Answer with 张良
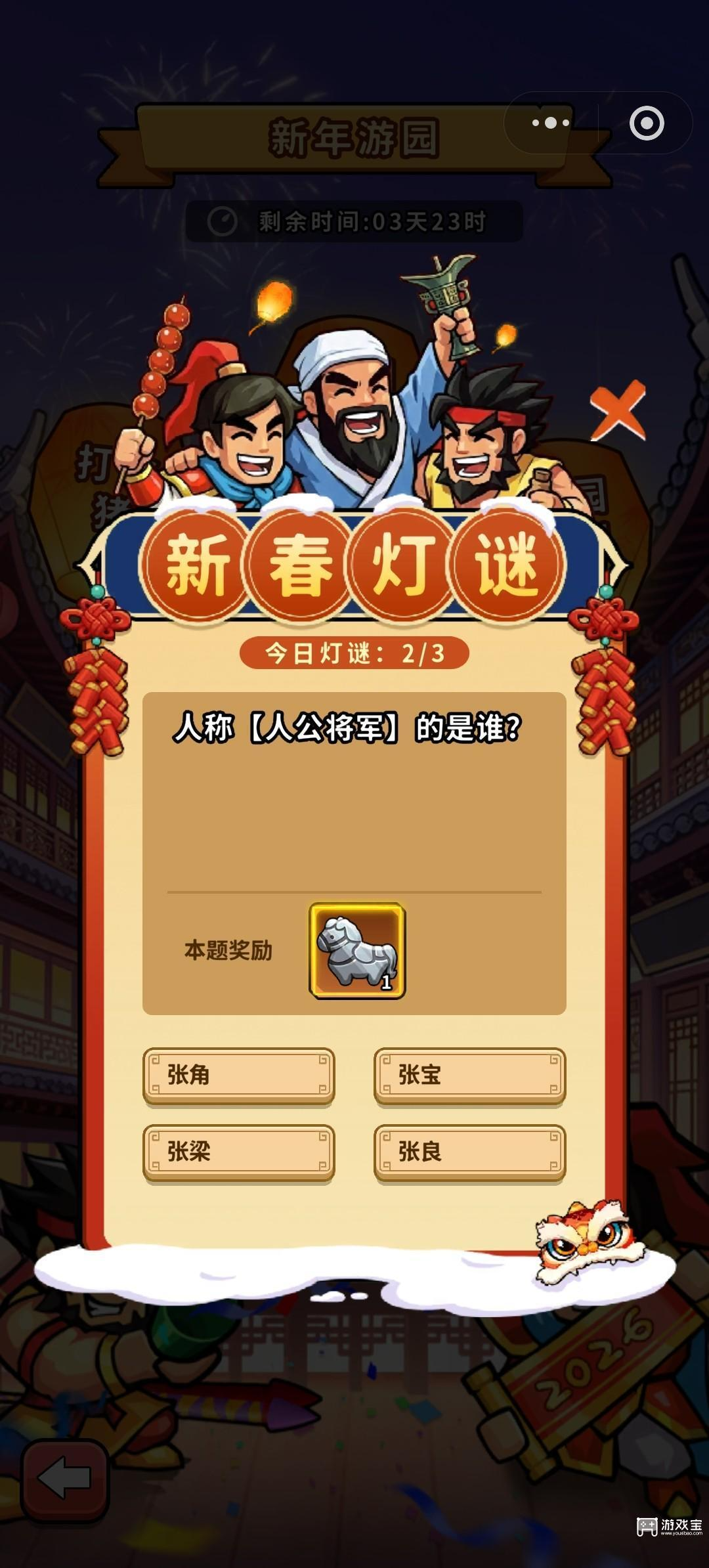 pos(469,1152)
